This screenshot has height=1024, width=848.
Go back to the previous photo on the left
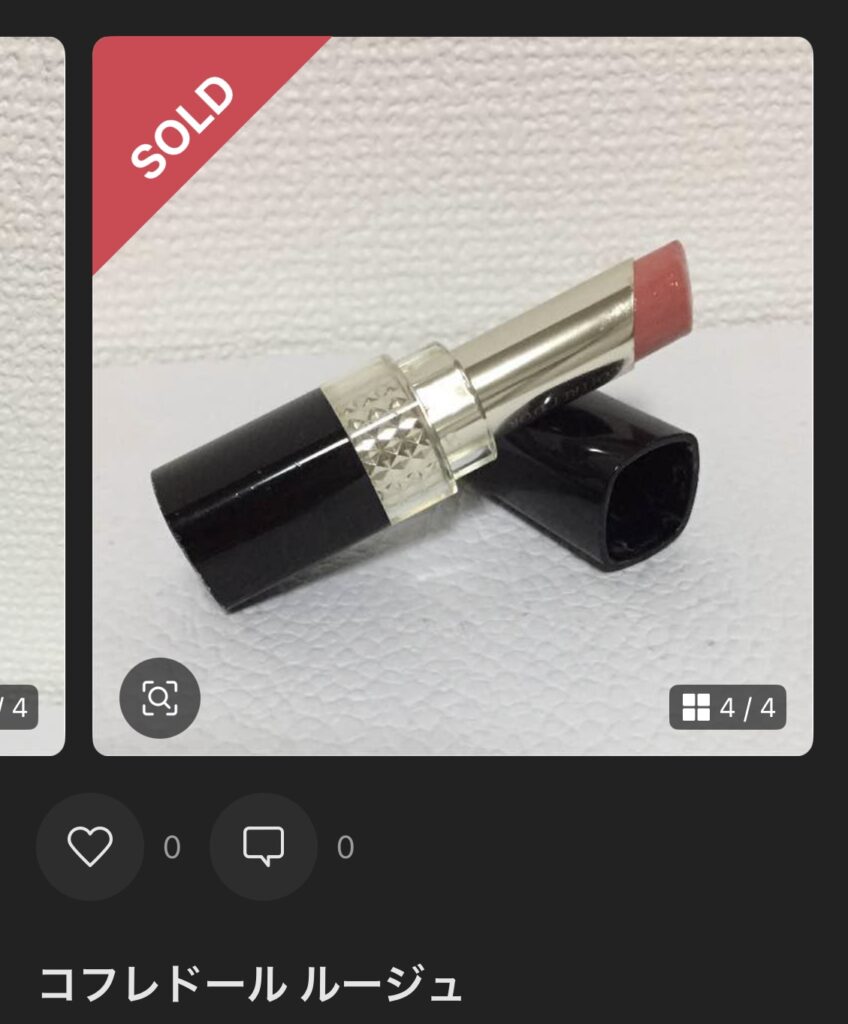[x=30, y=400]
